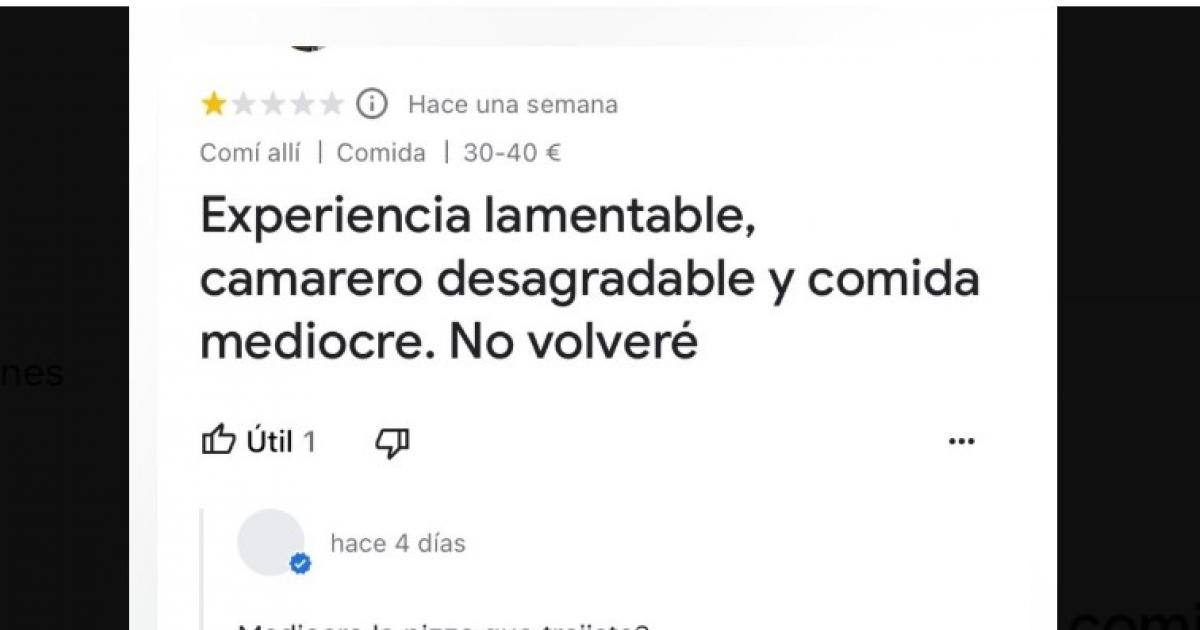Image resolution: width=1200 pixels, height=630 pixels.
Task: Open the owner's profile avatar in the reply
Action: click(271, 543)
